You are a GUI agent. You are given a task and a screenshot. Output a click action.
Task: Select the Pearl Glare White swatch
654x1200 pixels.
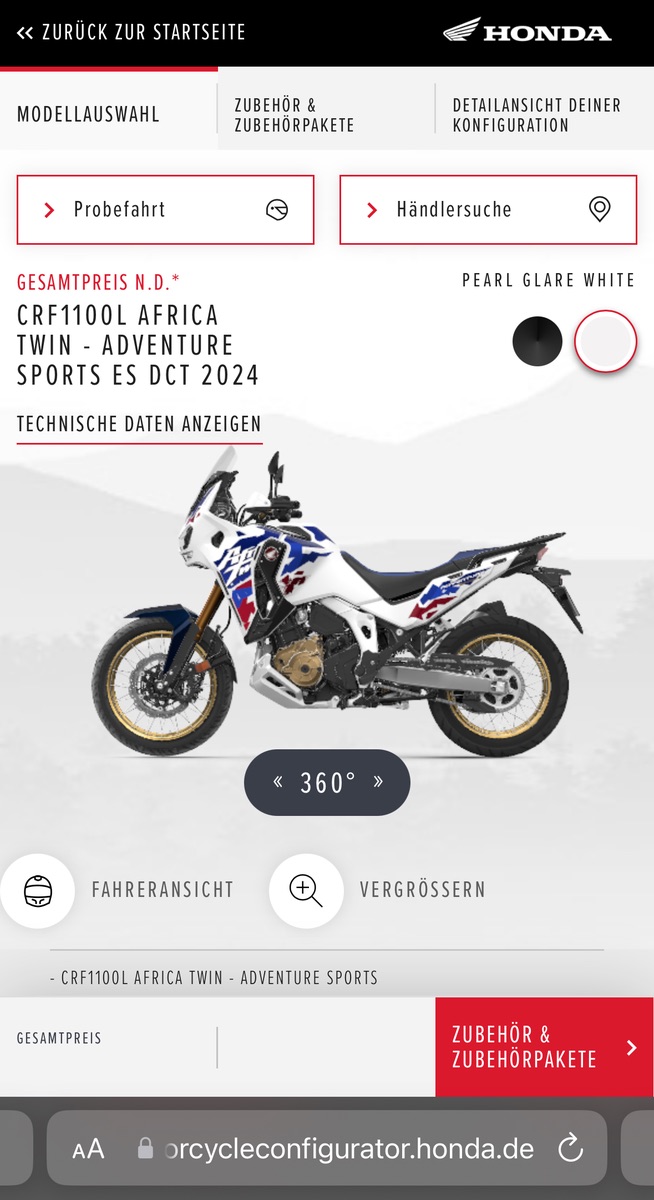pyautogui.click(x=605, y=342)
